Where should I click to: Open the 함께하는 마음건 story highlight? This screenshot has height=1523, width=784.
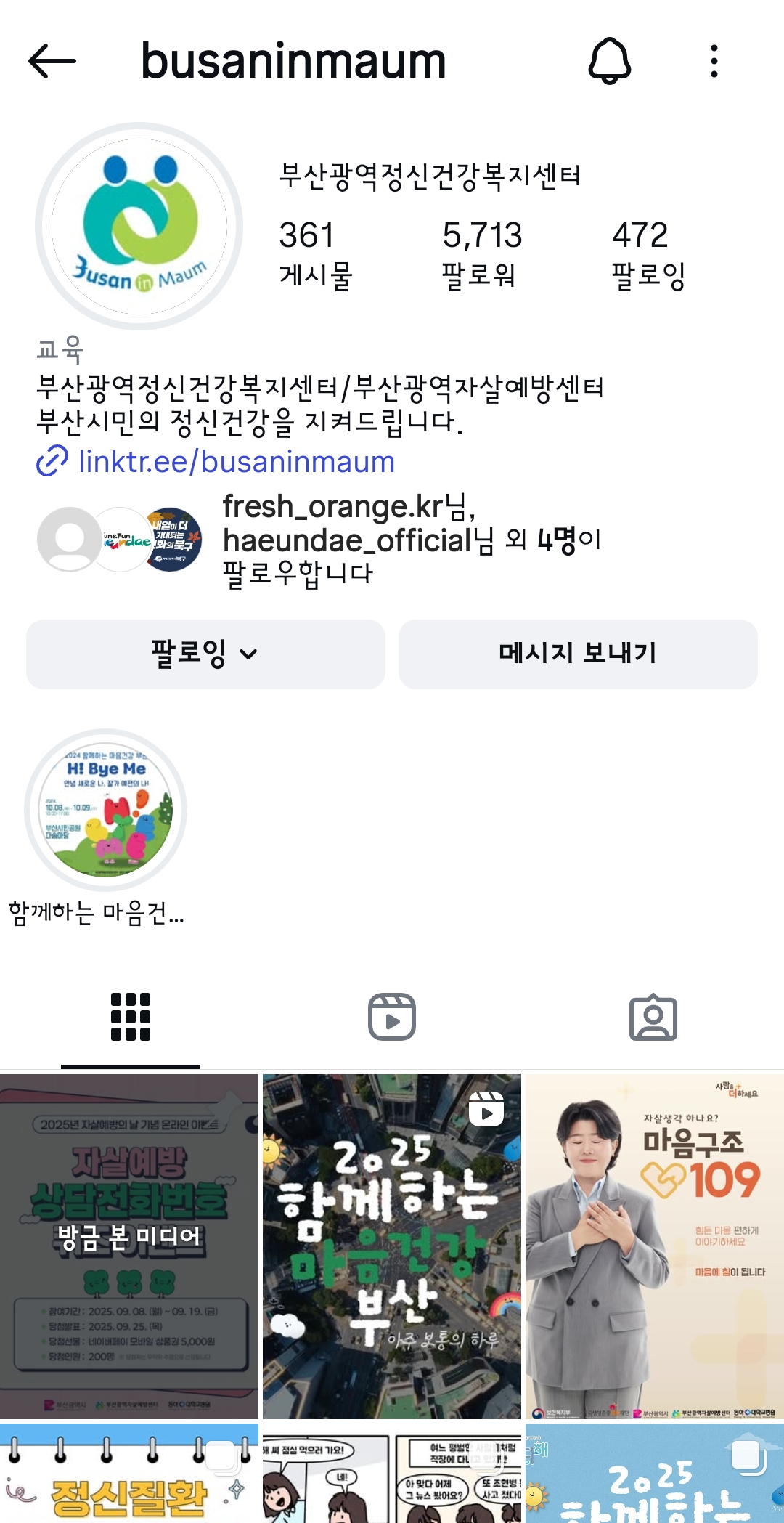(106, 811)
